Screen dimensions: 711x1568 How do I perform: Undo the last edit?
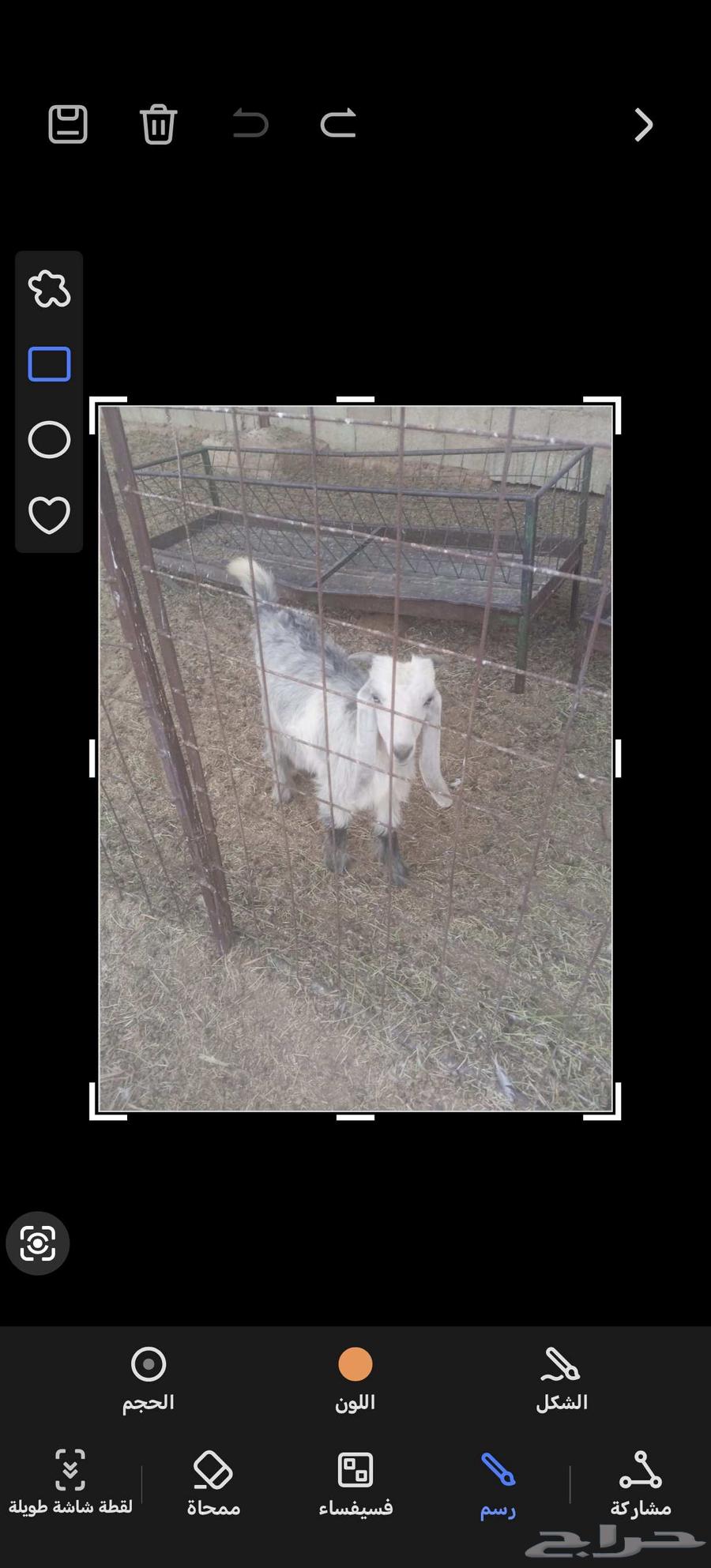click(250, 124)
